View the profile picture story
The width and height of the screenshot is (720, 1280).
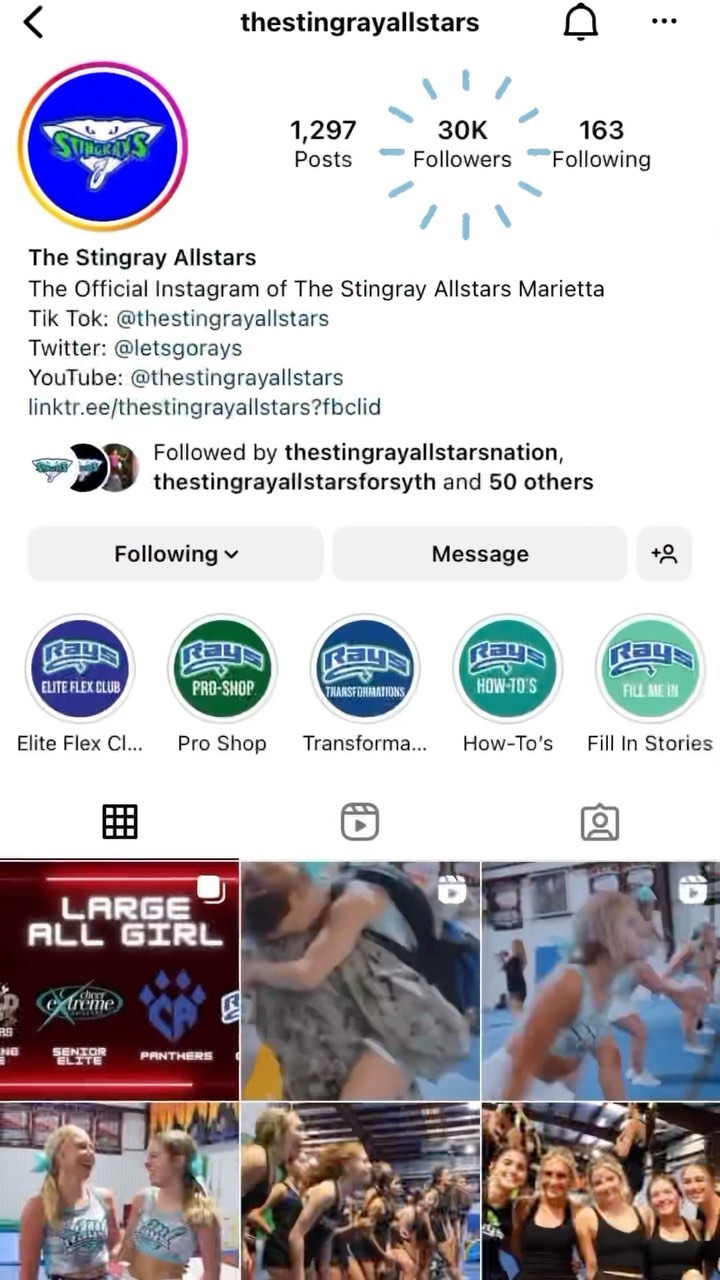click(103, 146)
